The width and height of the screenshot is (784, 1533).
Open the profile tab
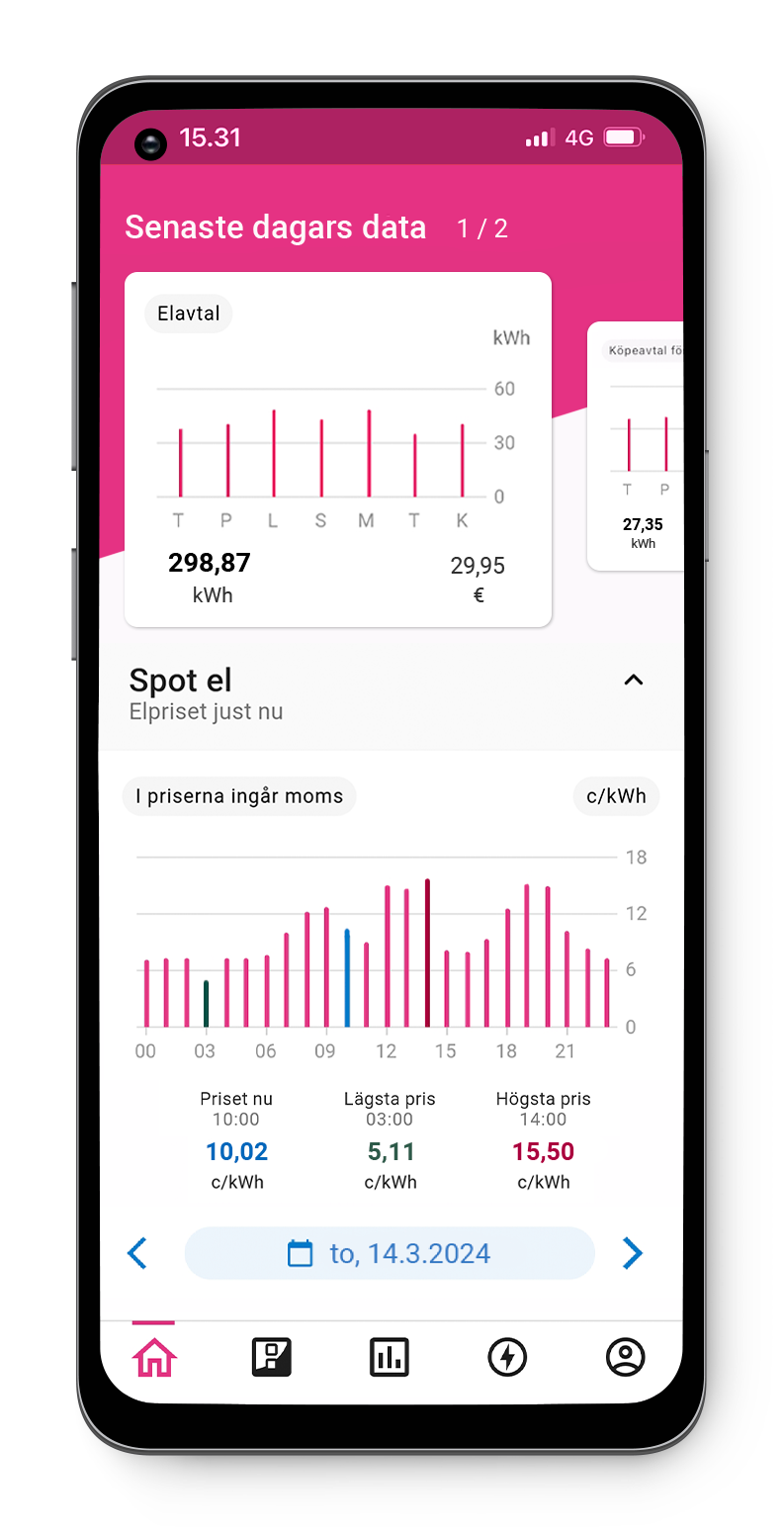(625, 1357)
